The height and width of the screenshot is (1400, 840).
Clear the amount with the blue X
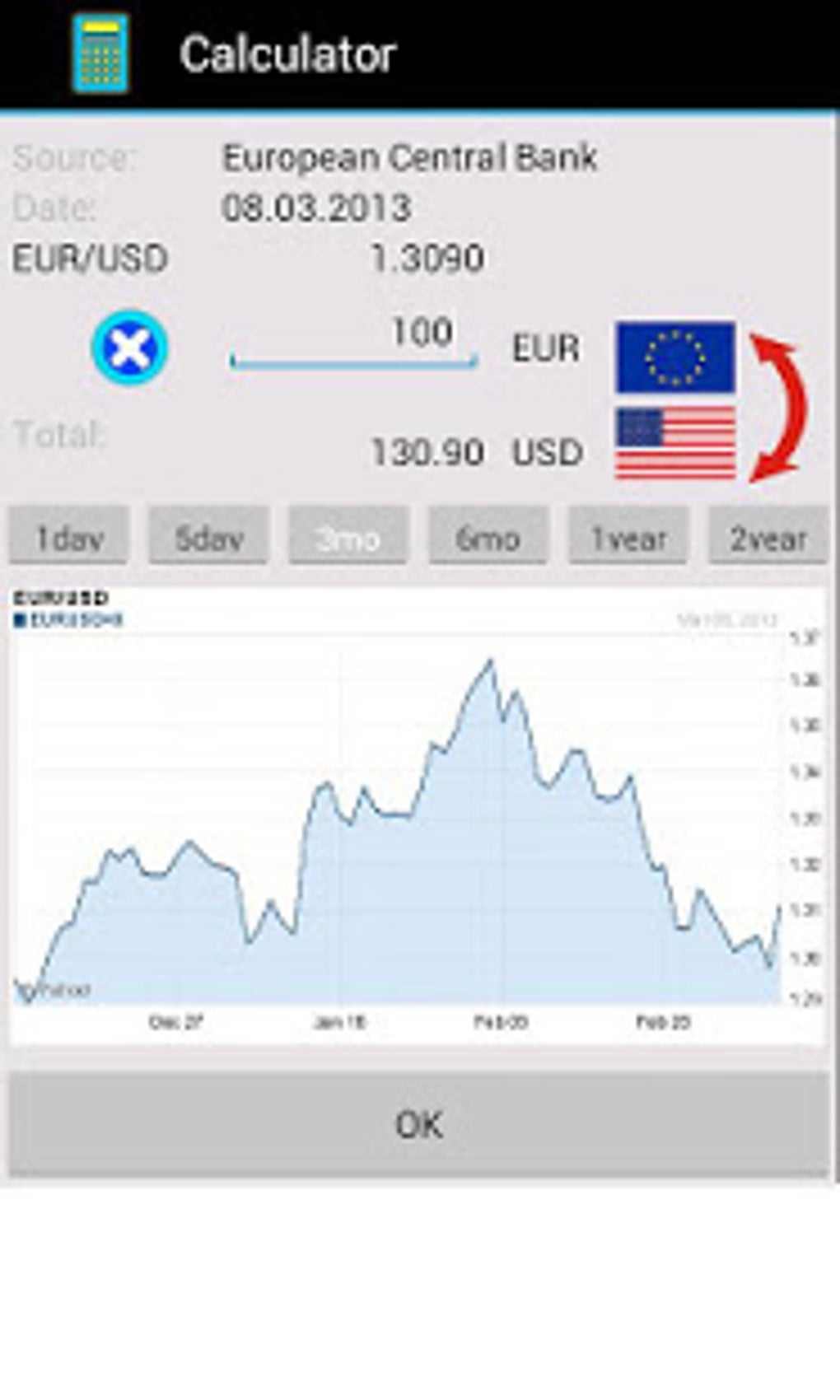[x=129, y=348]
